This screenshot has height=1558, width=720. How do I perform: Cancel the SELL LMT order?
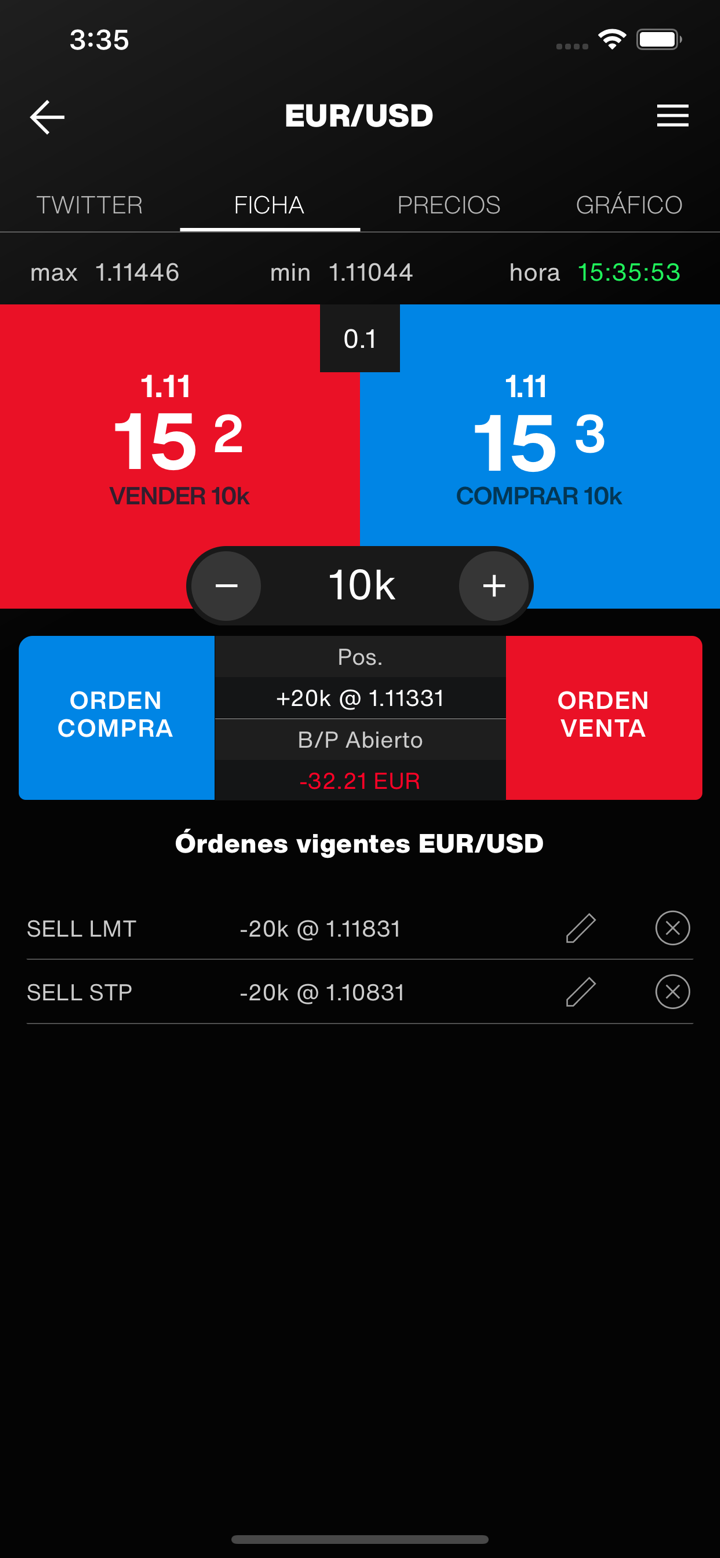click(673, 928)
